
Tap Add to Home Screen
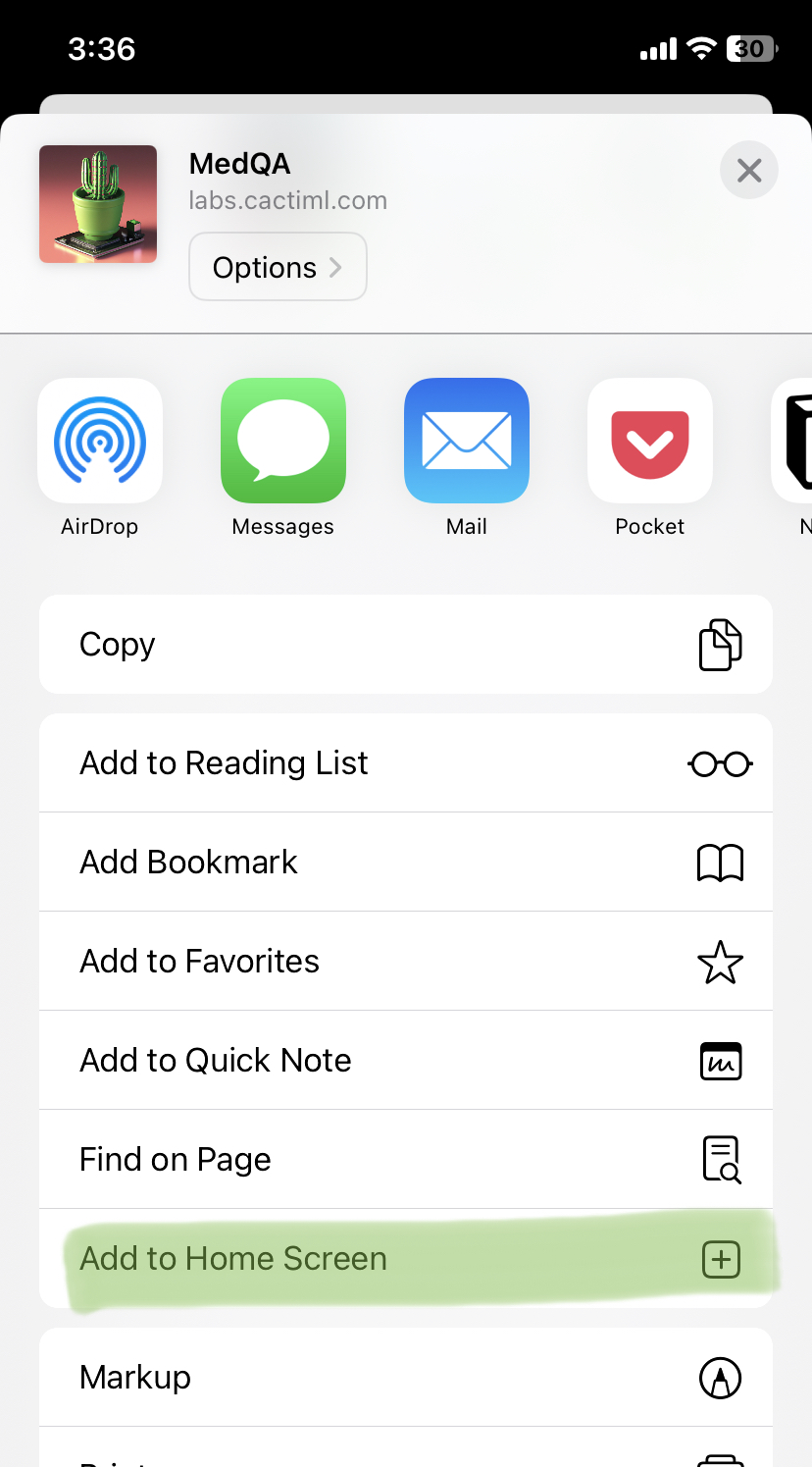[x=406, y=1259]
